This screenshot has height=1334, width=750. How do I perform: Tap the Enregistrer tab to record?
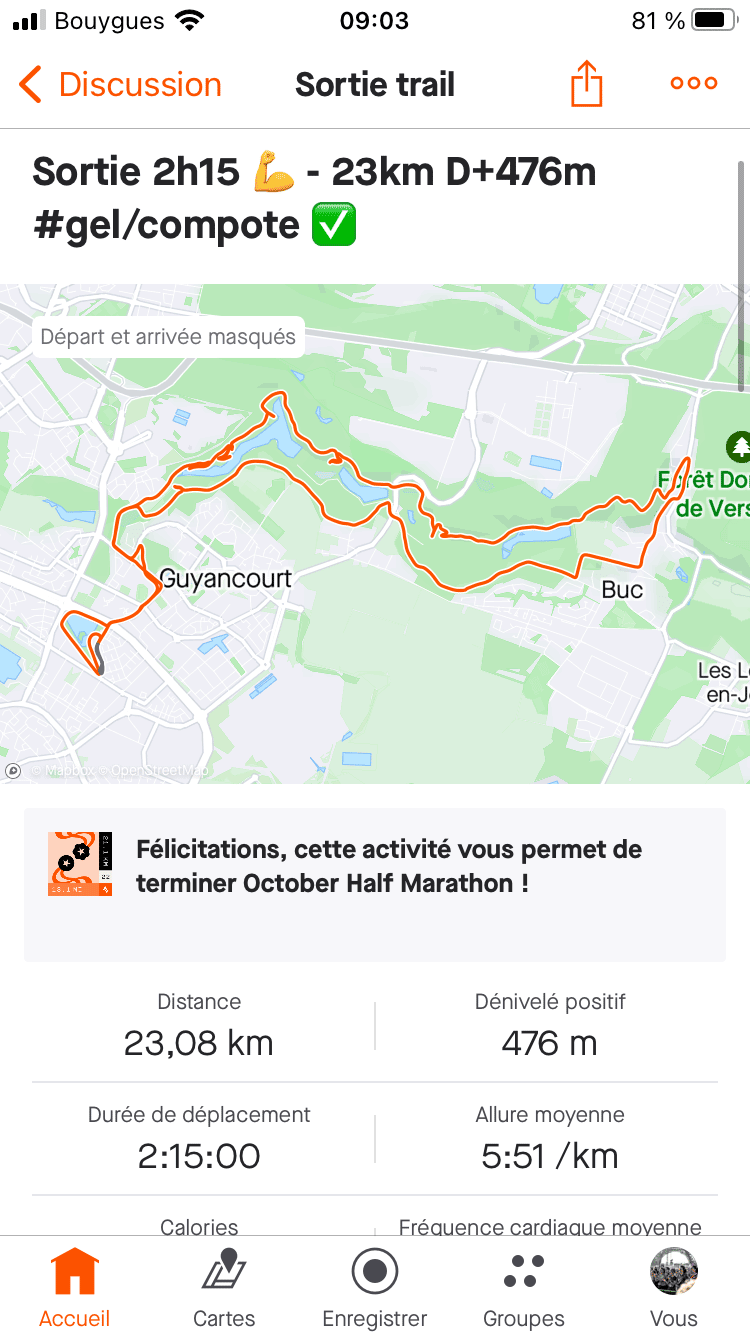tap(375, 1289)
